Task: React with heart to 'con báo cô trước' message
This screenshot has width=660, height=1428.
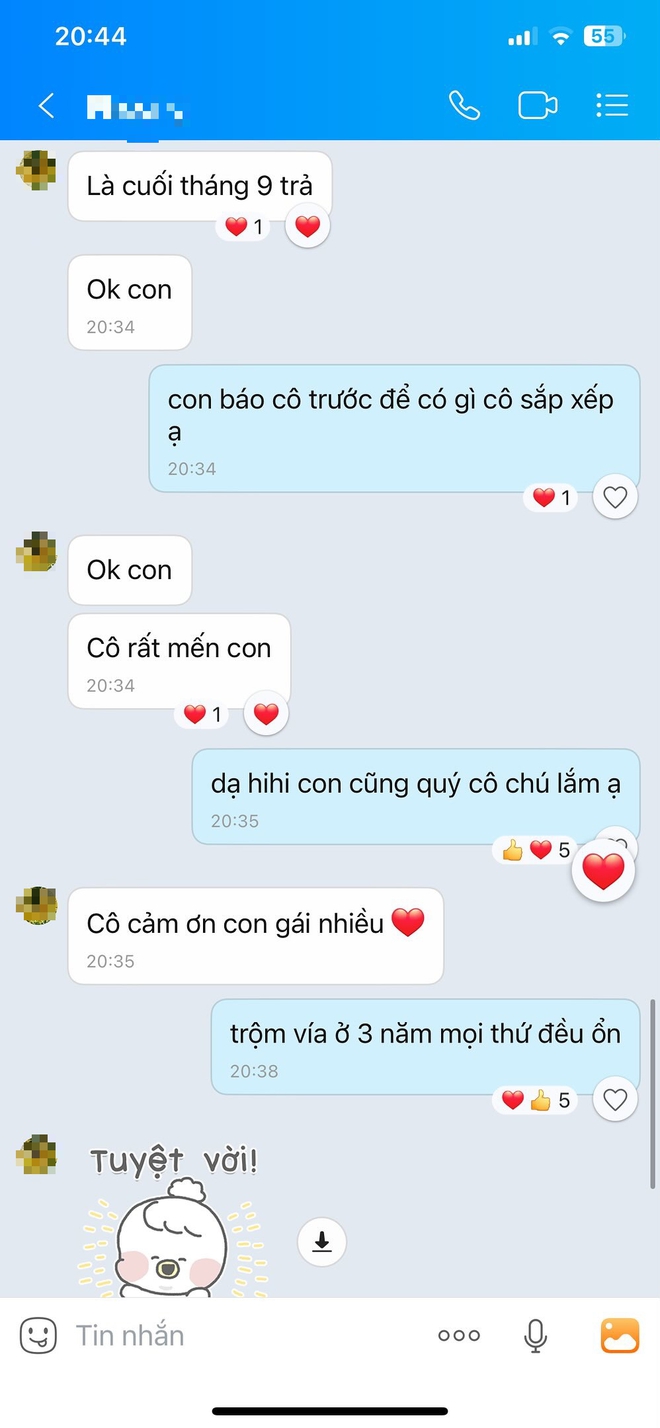Action: click(x=615, y=497)
